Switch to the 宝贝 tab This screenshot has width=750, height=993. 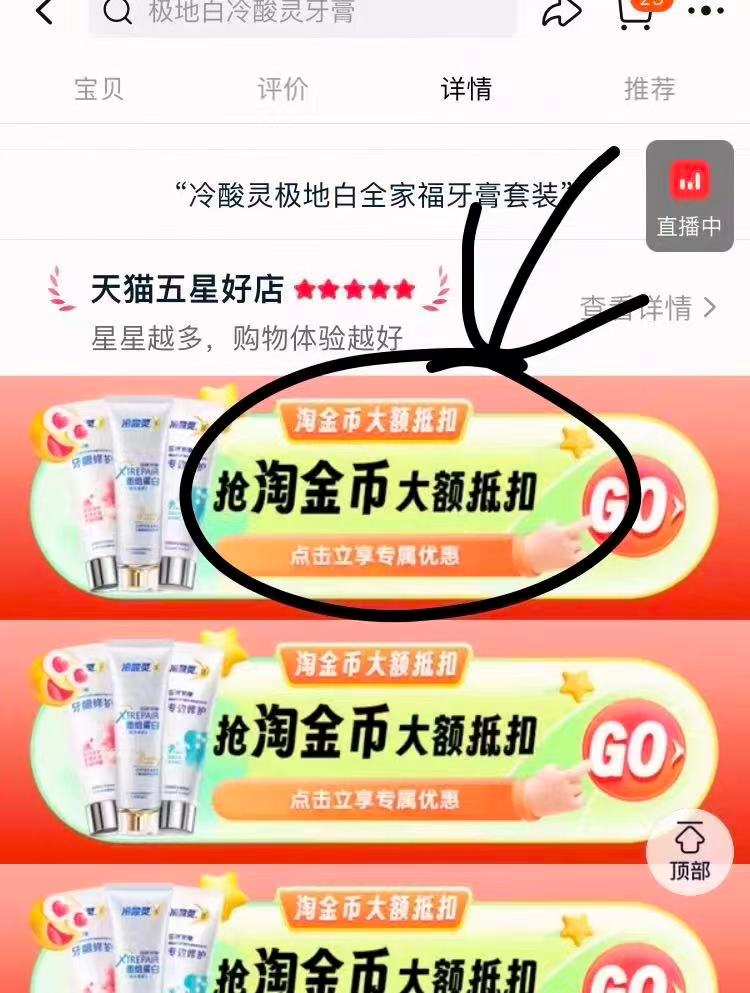click(99, 89)
